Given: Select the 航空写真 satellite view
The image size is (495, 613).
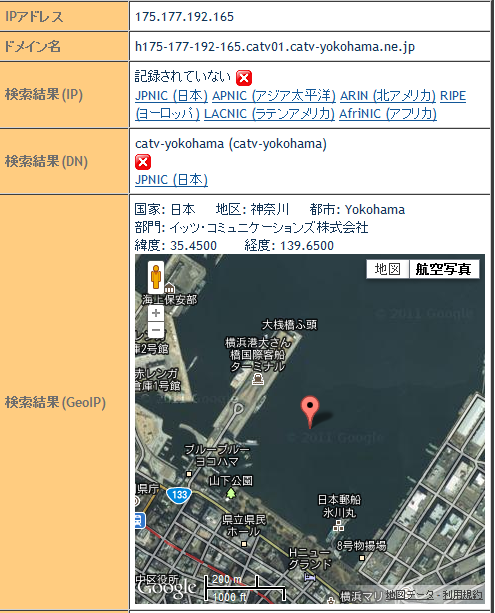Looking at the screenshot, I should coord(444,269).
